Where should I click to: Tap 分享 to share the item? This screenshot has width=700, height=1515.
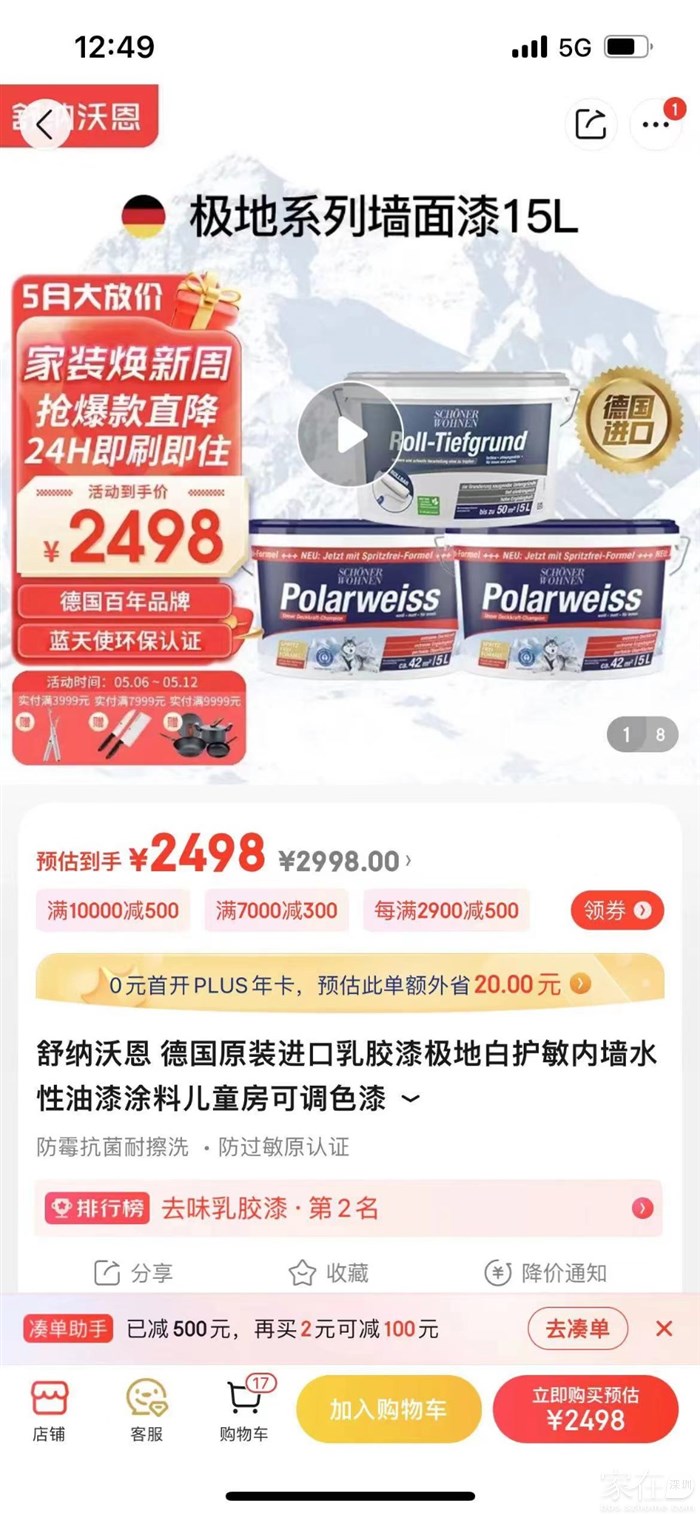pos(133,1273)
